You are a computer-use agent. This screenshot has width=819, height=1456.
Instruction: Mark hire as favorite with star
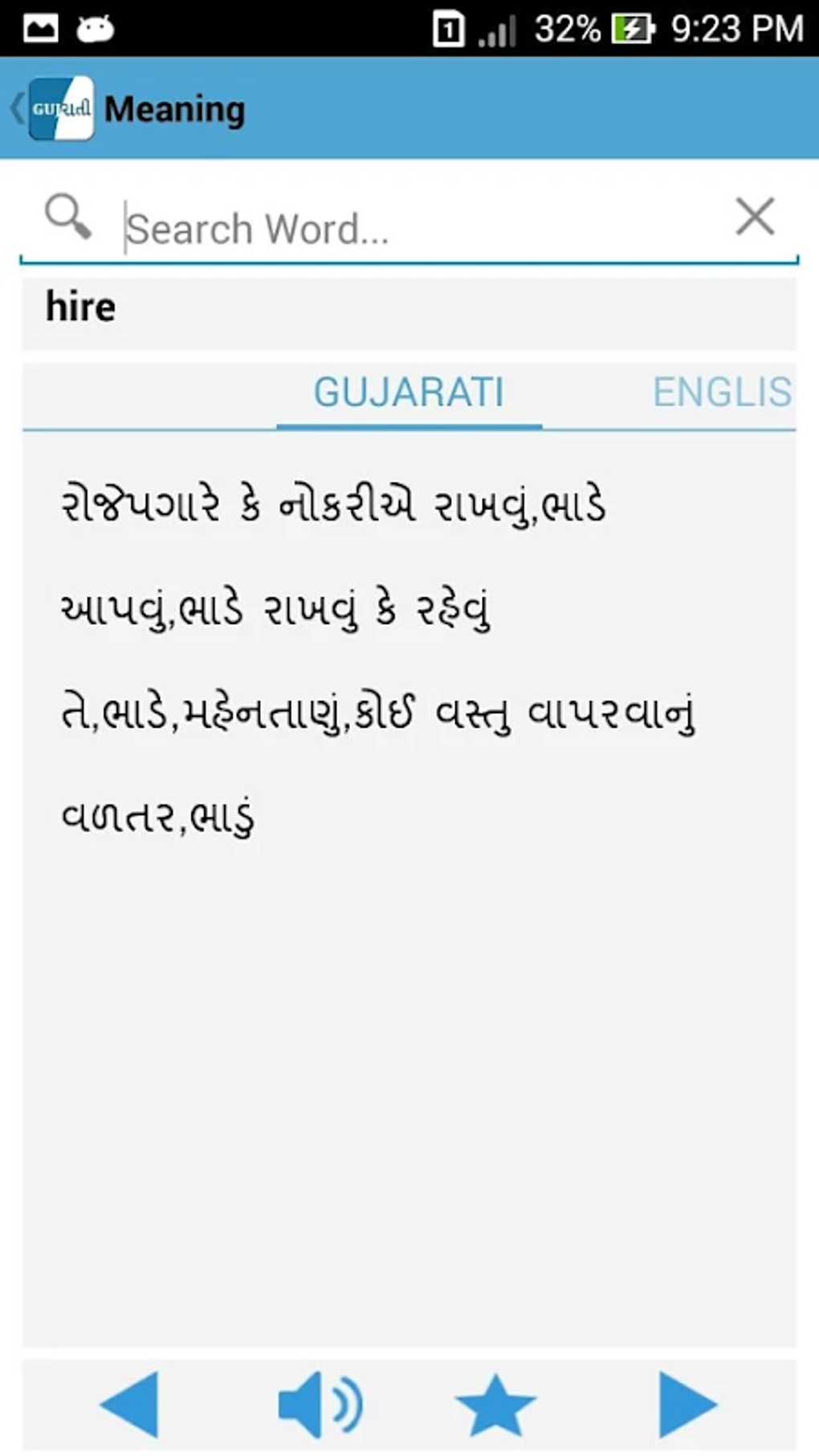(495, 1405)
